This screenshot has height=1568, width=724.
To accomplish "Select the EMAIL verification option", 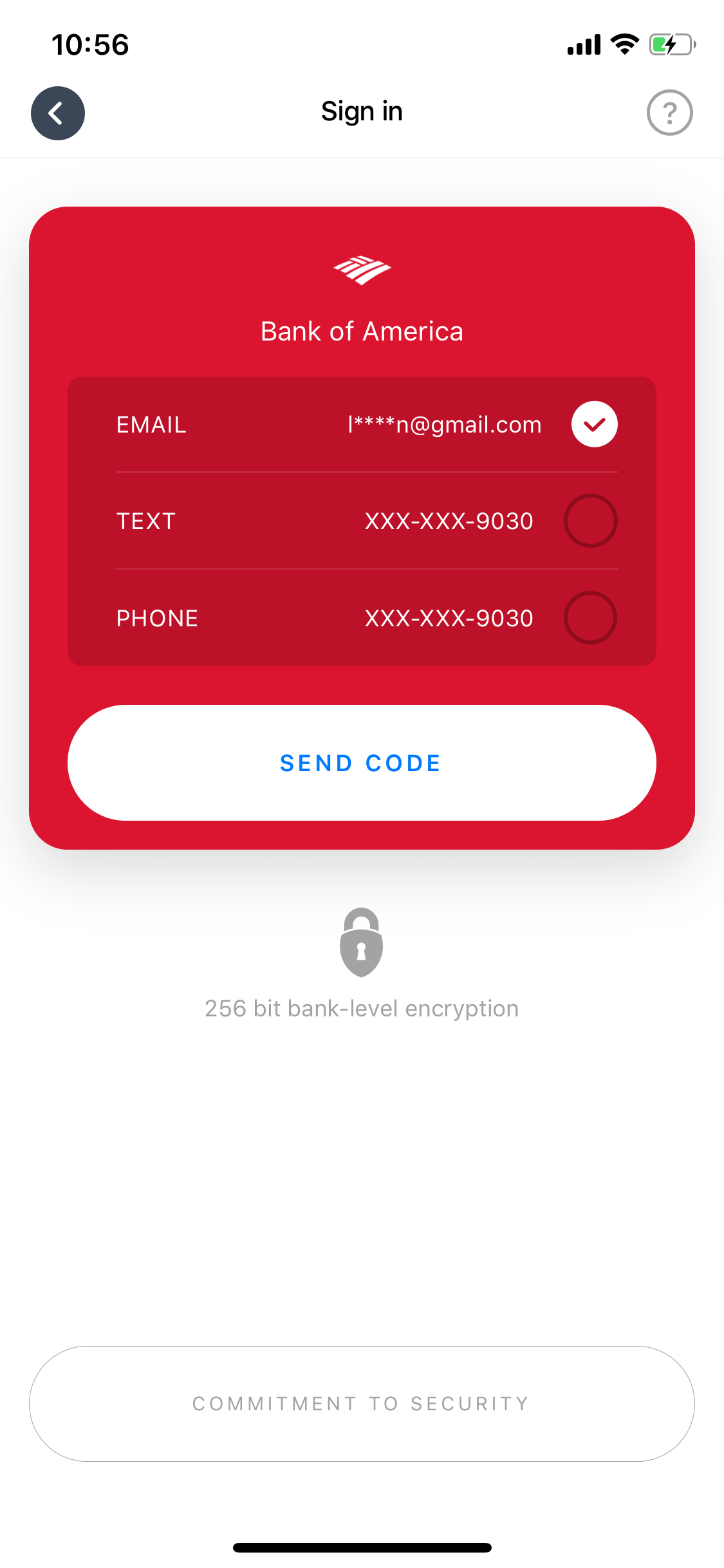I will point(362,425).
